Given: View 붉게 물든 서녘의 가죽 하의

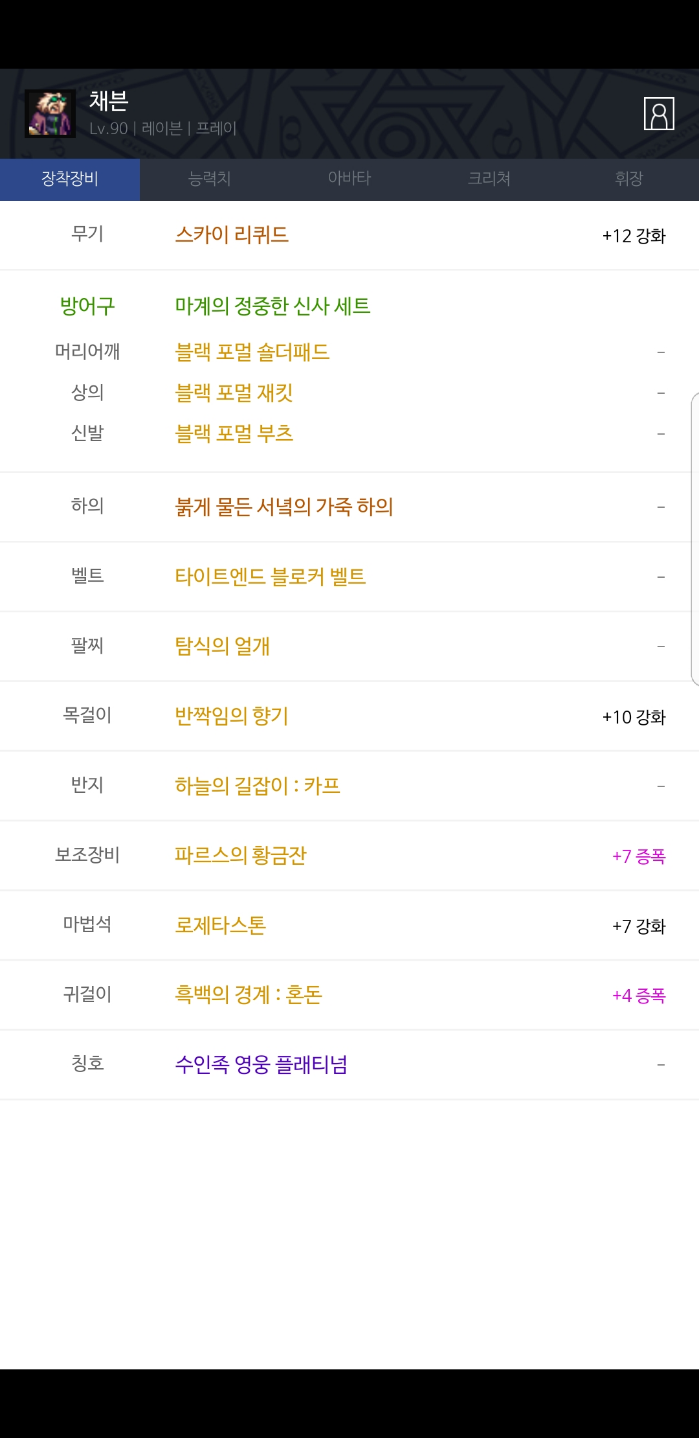Looking at the screenshot, I should click(284, 507).
